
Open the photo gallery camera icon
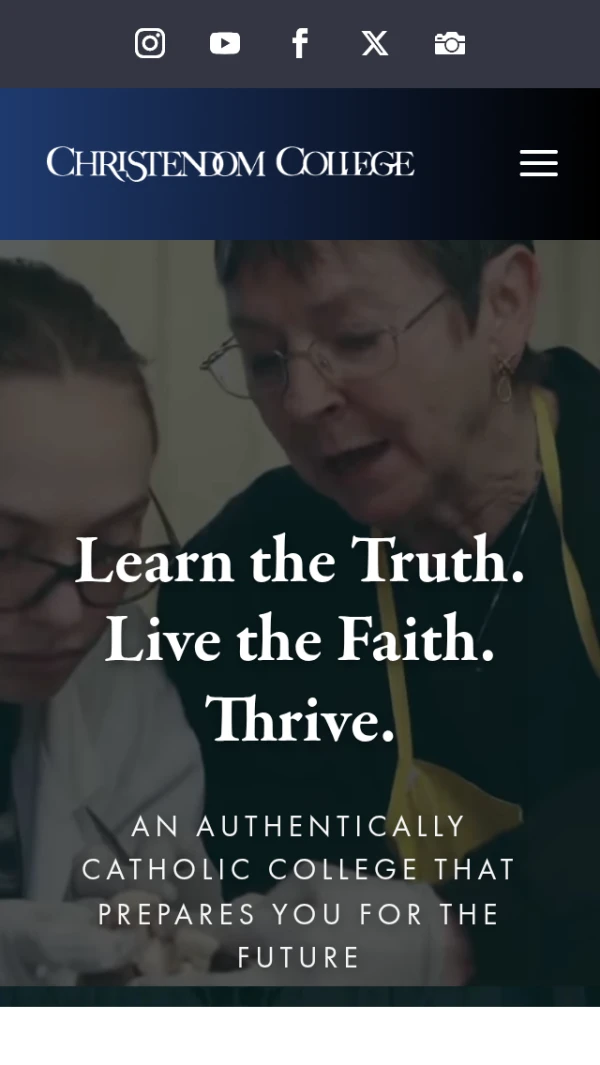coord(450,43)
